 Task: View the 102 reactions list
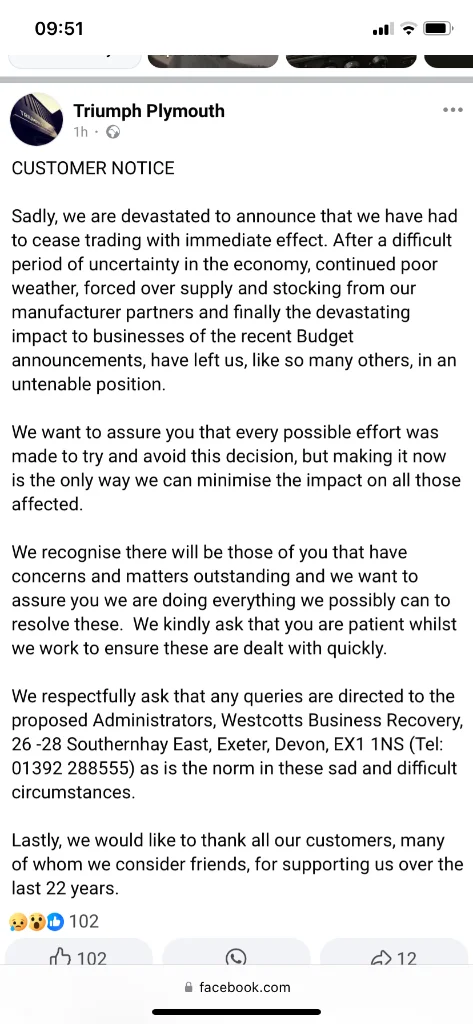pyautogui.click(x=54, y=921)
